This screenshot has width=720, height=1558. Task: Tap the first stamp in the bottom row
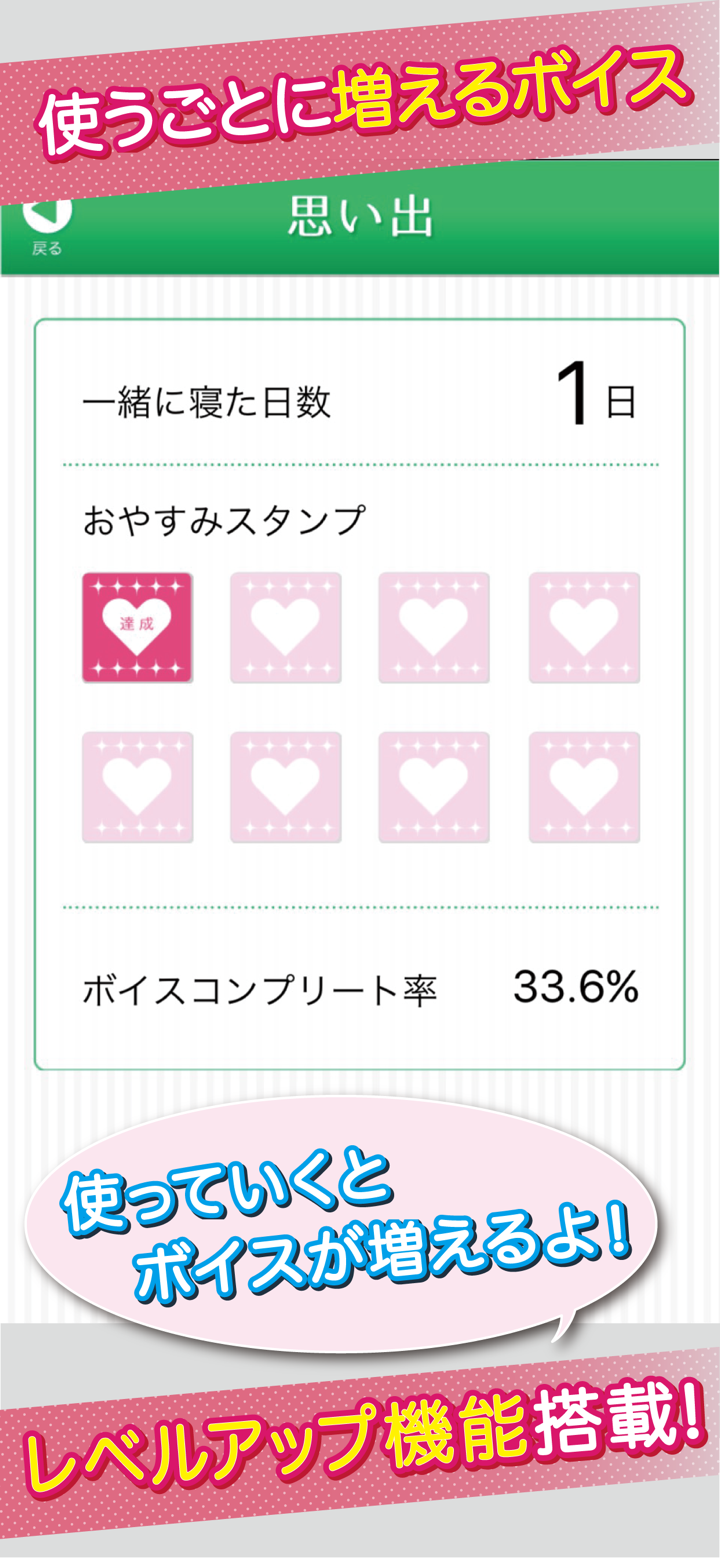point(137,786)
